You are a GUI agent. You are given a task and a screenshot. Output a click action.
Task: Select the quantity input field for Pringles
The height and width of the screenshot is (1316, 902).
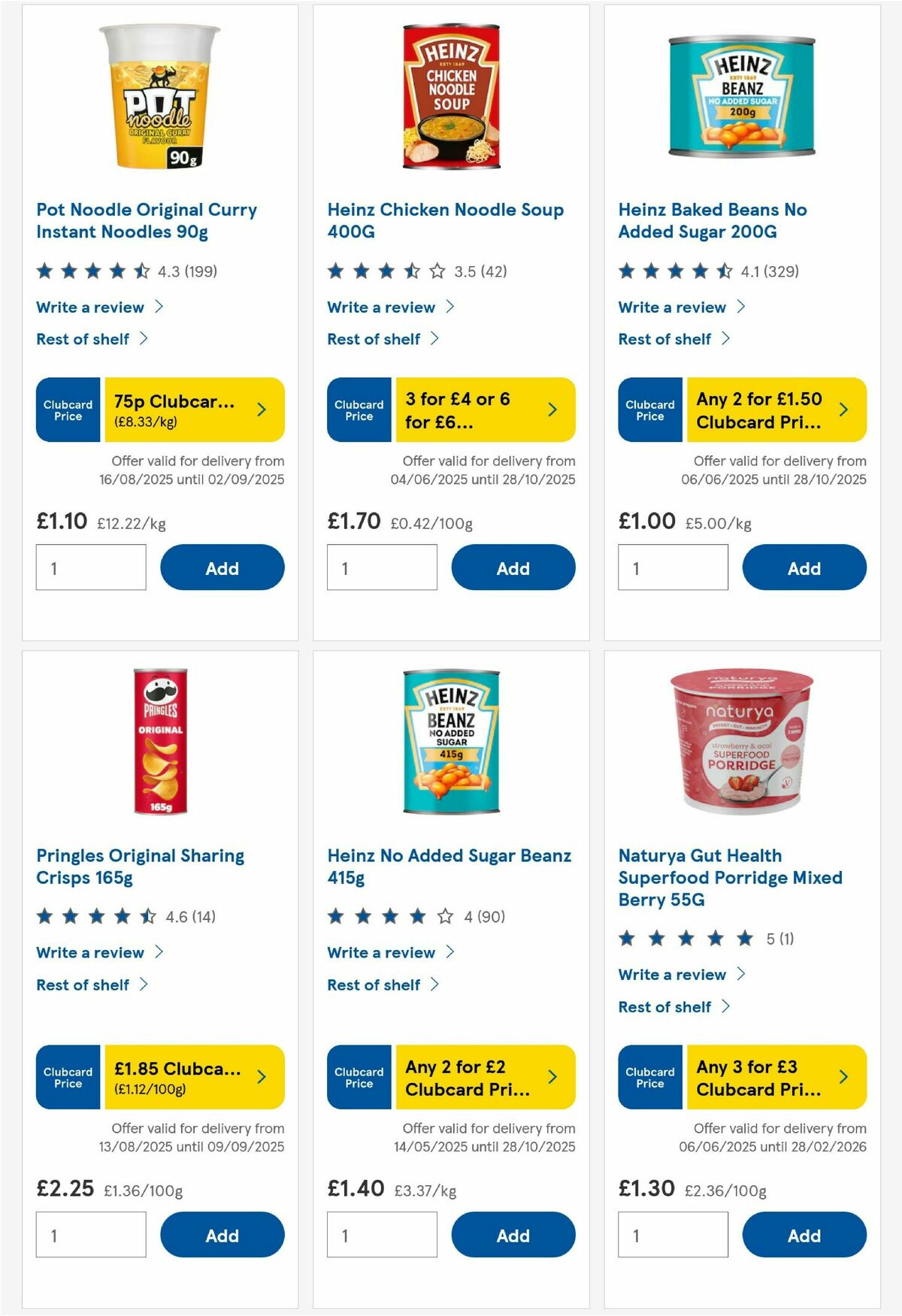(90, 1234)
